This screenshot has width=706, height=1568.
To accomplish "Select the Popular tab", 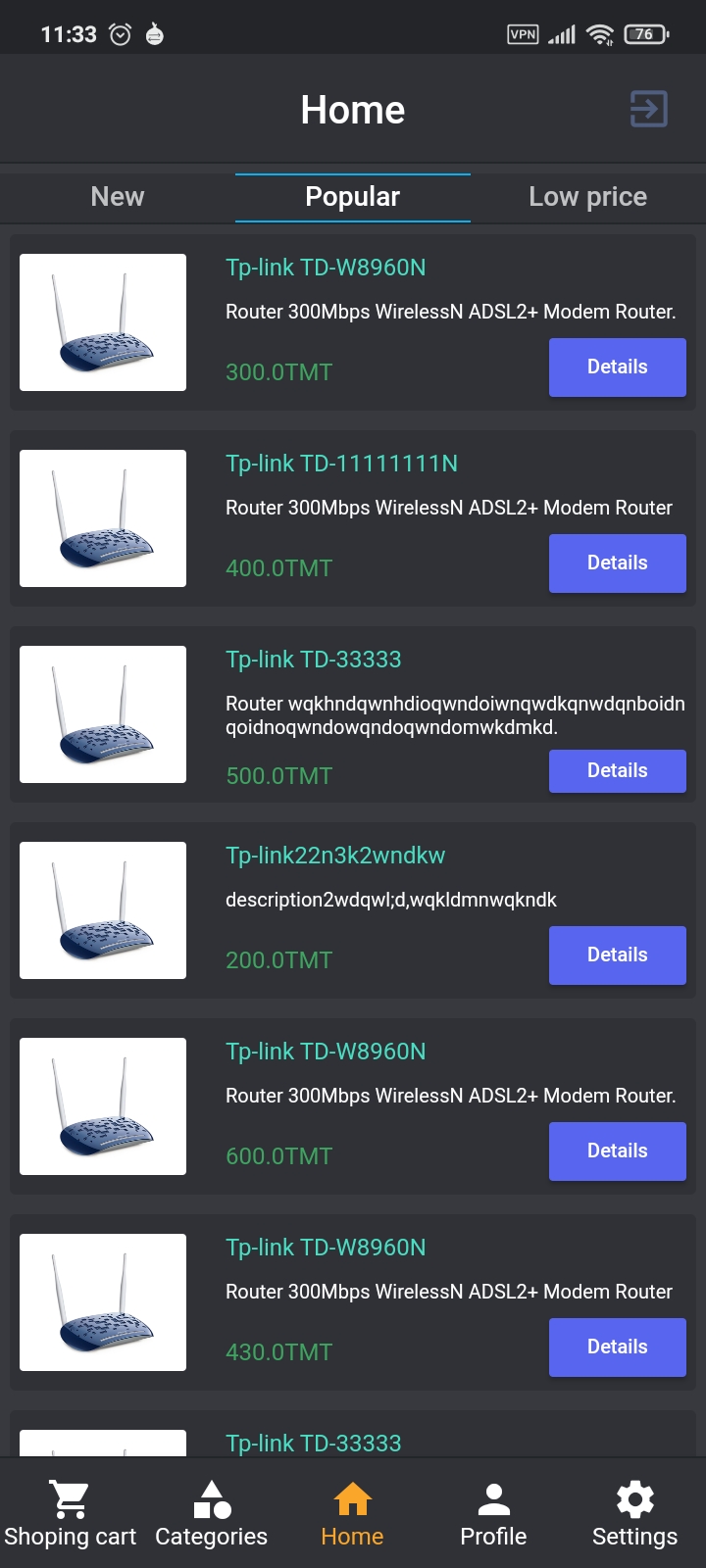I will pyautogui.click(x=353, y=197).
